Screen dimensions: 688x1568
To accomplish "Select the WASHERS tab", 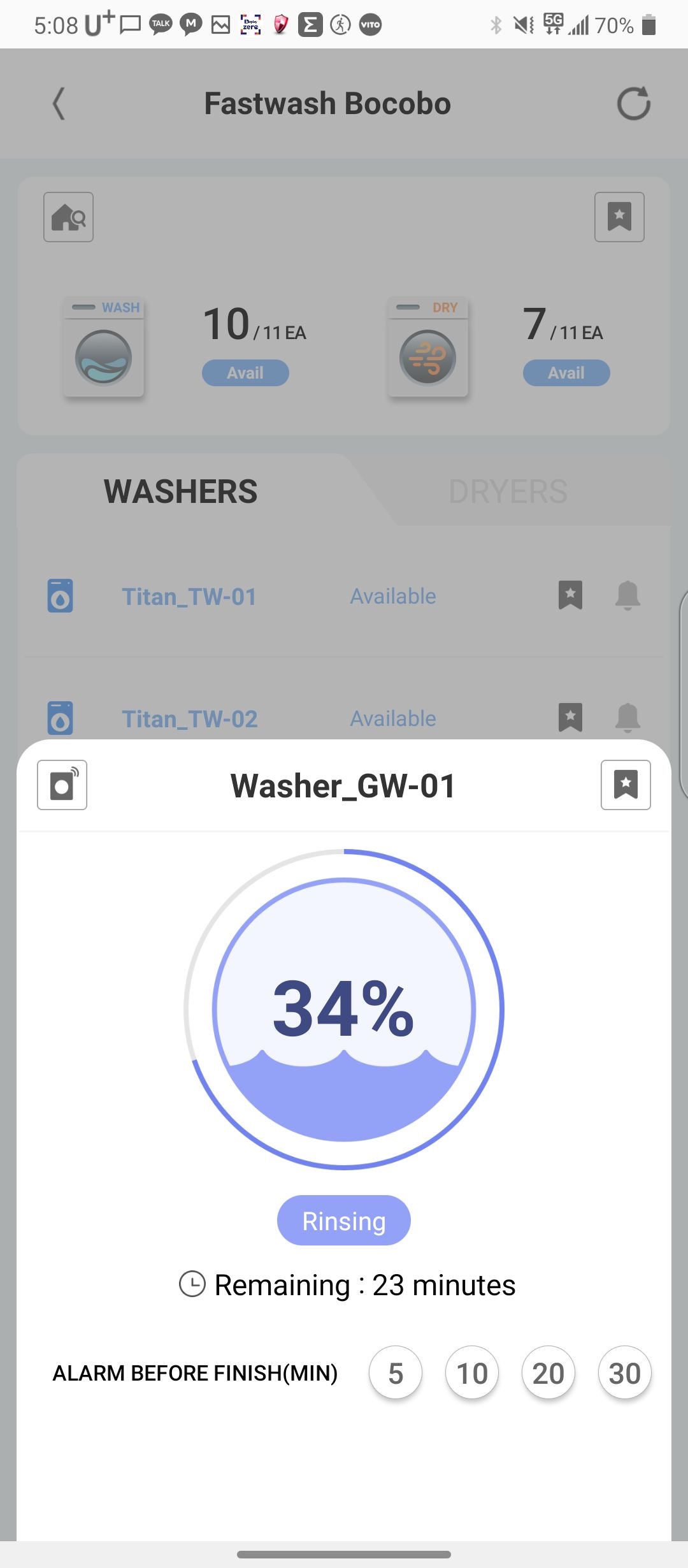I will click(181, 491).
